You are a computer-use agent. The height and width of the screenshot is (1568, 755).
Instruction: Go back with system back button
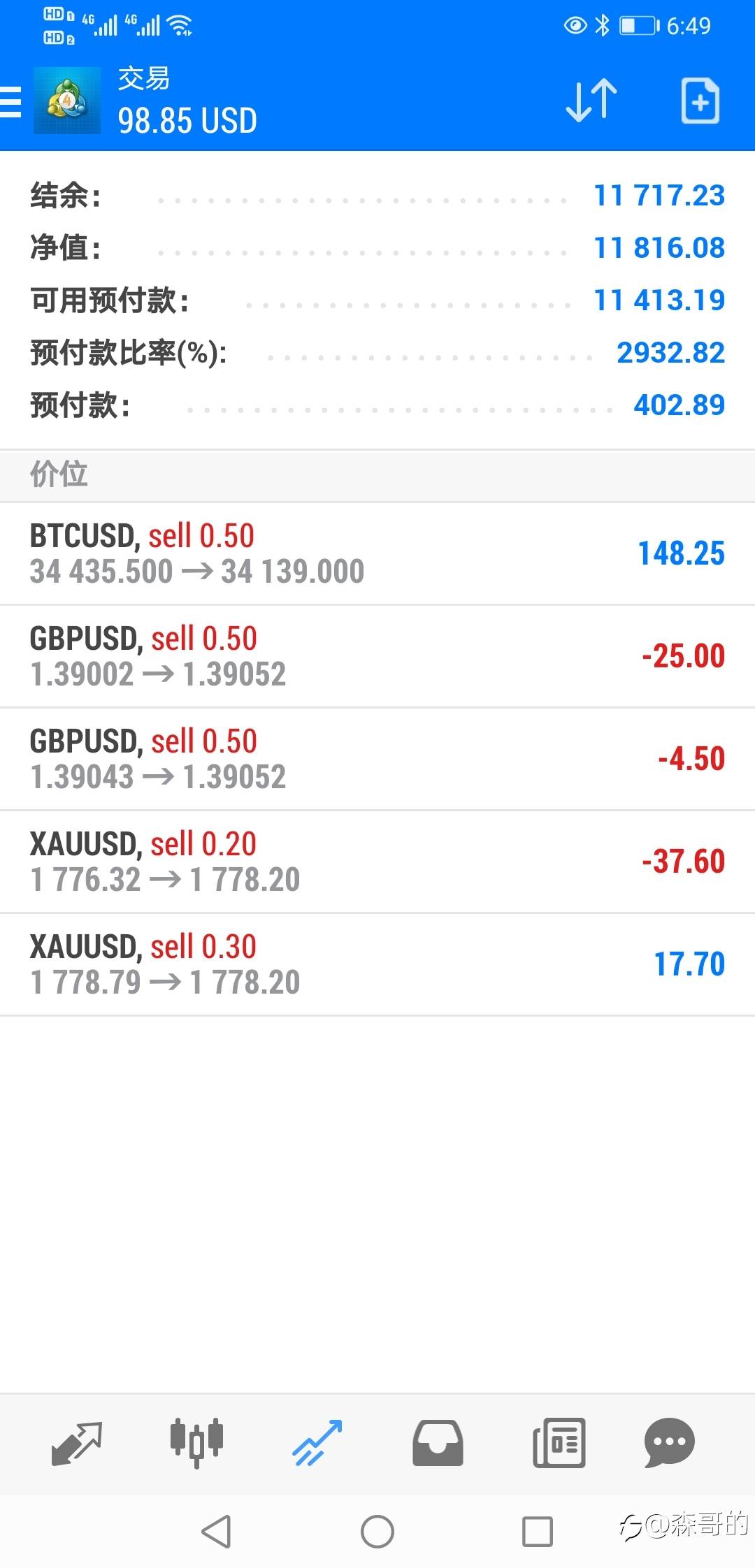[x=216, y=1532]
